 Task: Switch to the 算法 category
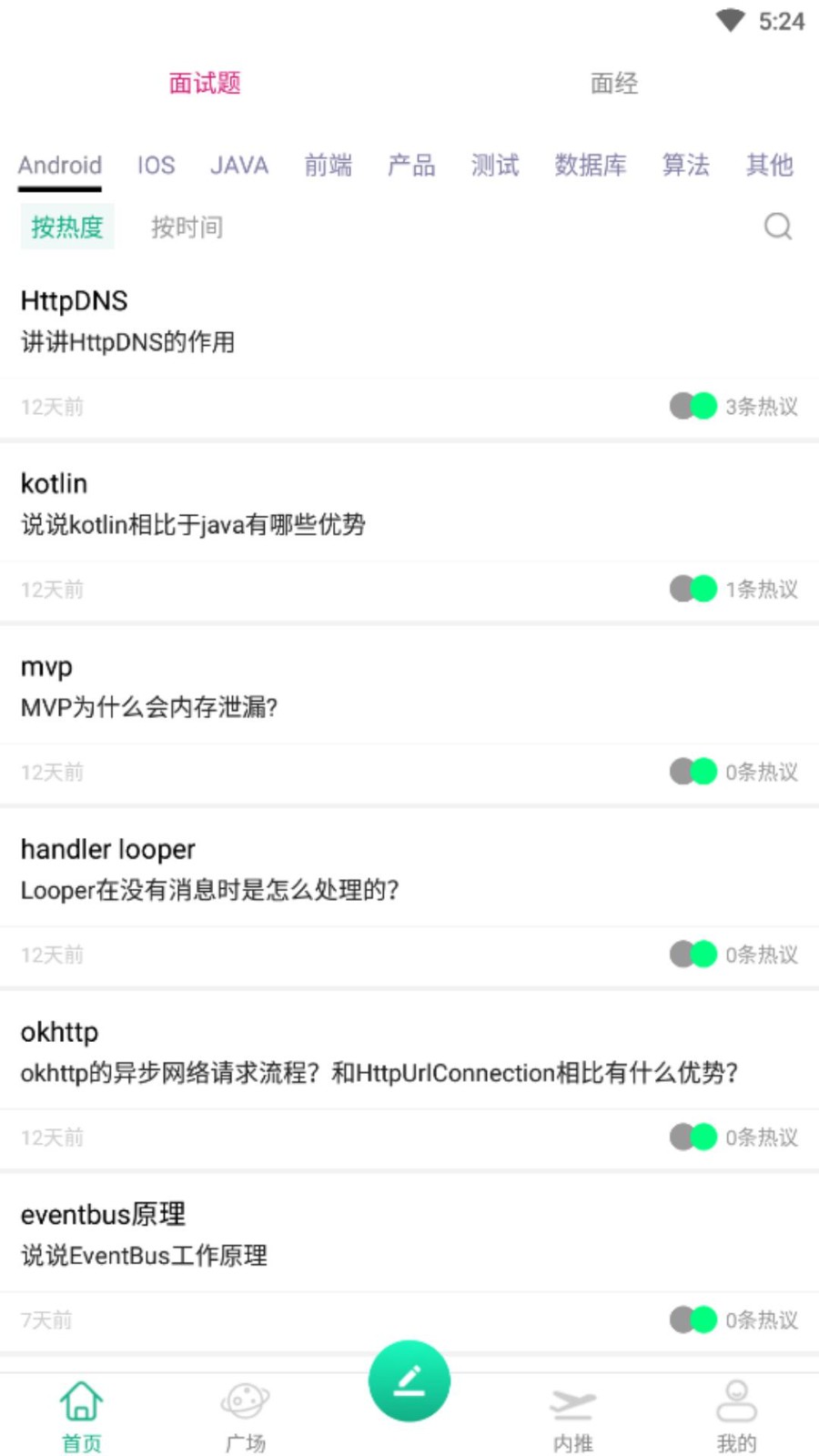(x=685, y=166)
